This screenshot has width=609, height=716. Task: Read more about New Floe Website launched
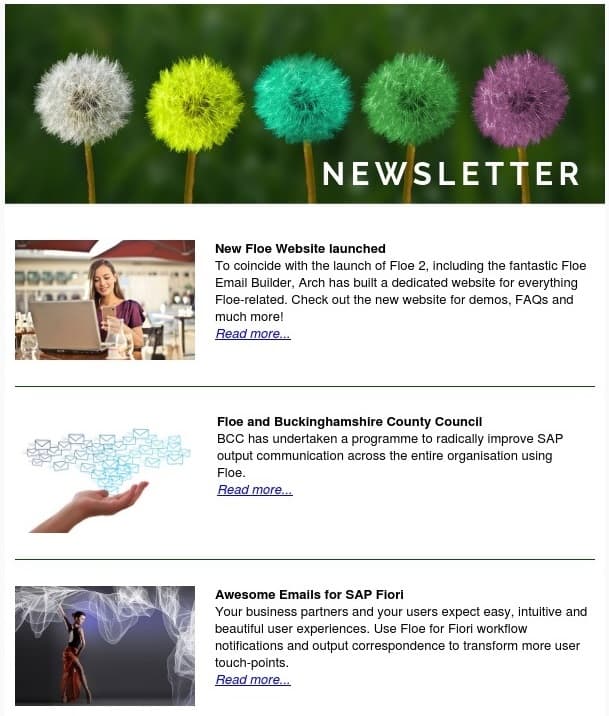pos(253,334)
